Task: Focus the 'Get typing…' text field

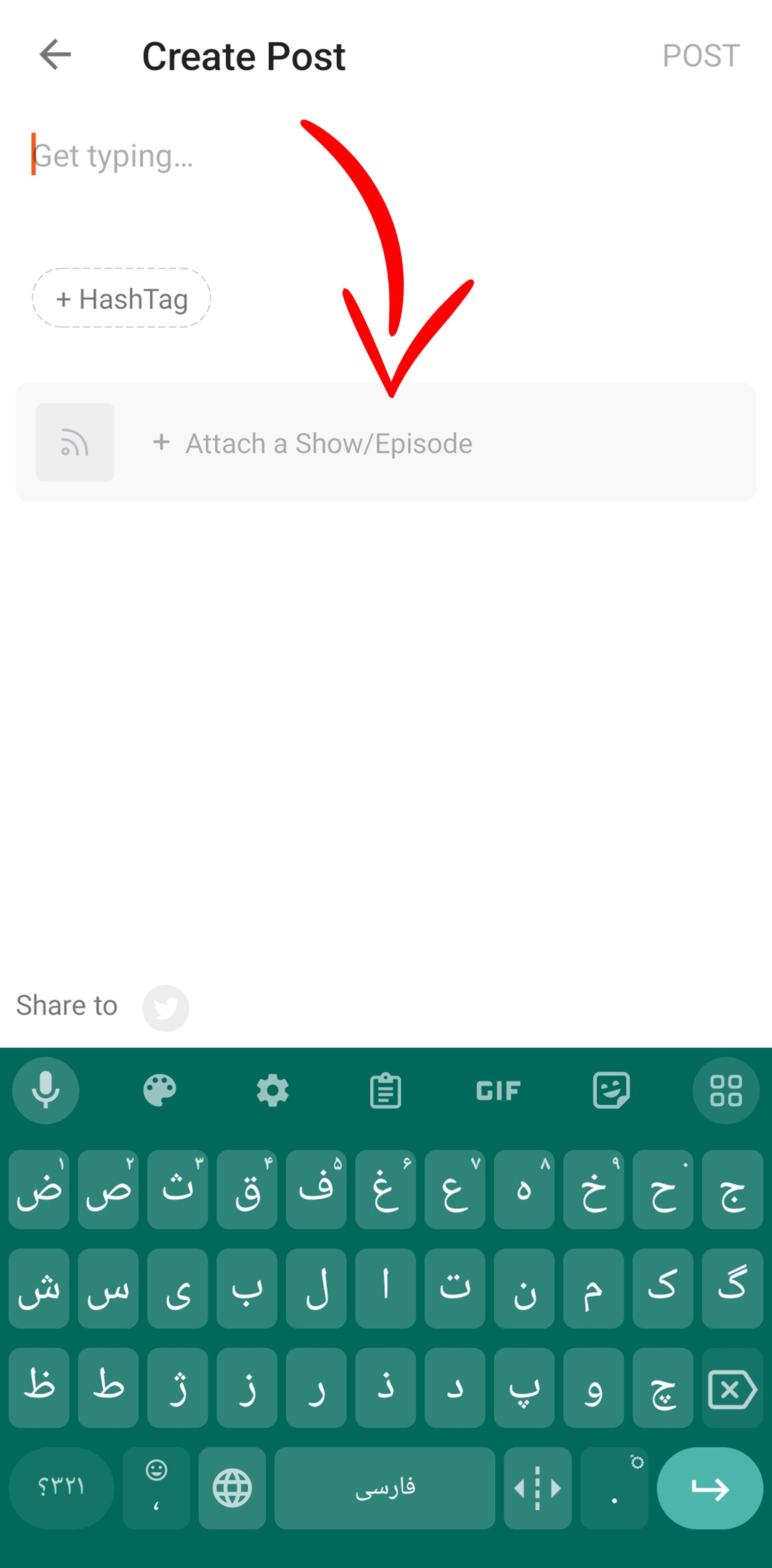Action: [244, 156]
